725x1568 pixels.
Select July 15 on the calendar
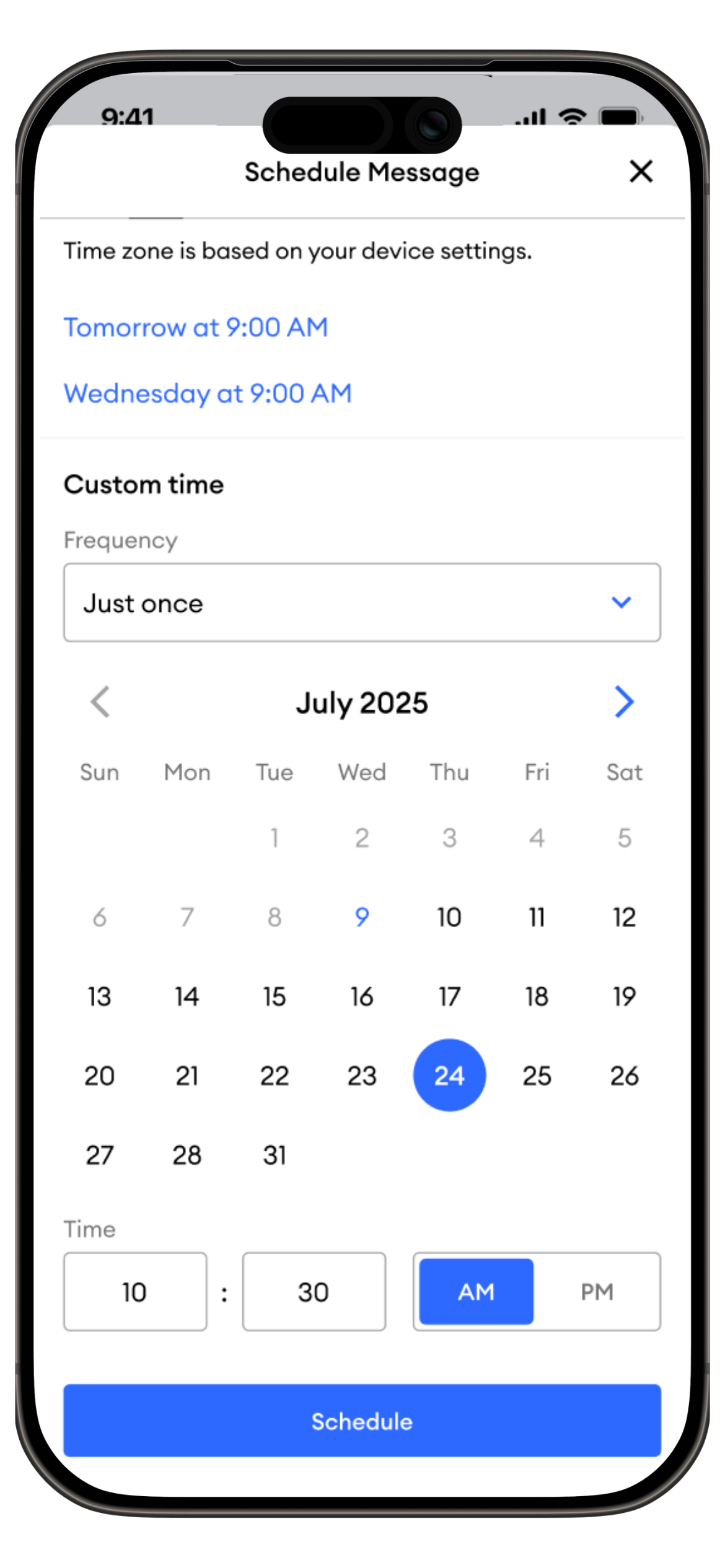point(274,996)
